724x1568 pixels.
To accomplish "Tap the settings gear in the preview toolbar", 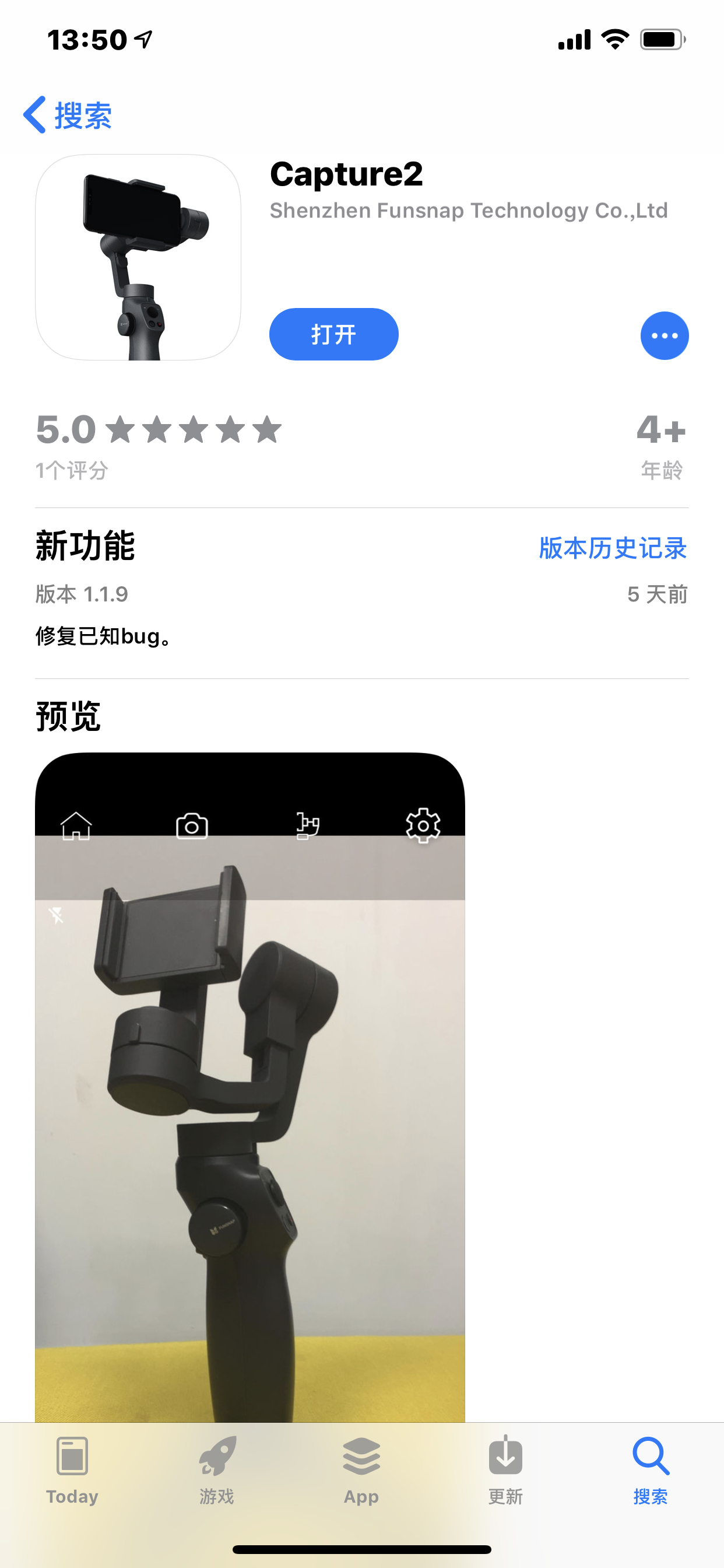I will (423, 825).
